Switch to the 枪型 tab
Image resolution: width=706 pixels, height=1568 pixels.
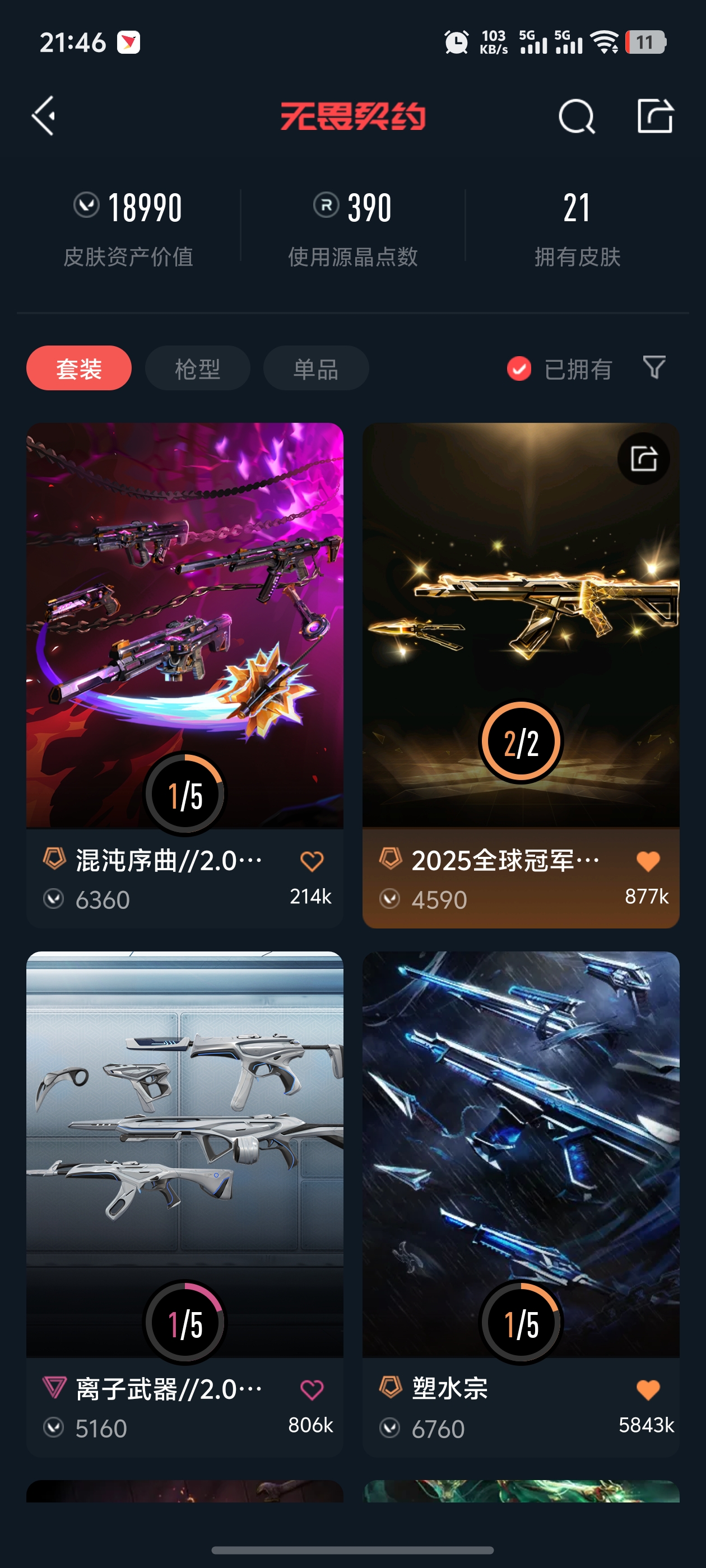click(197, 368)
